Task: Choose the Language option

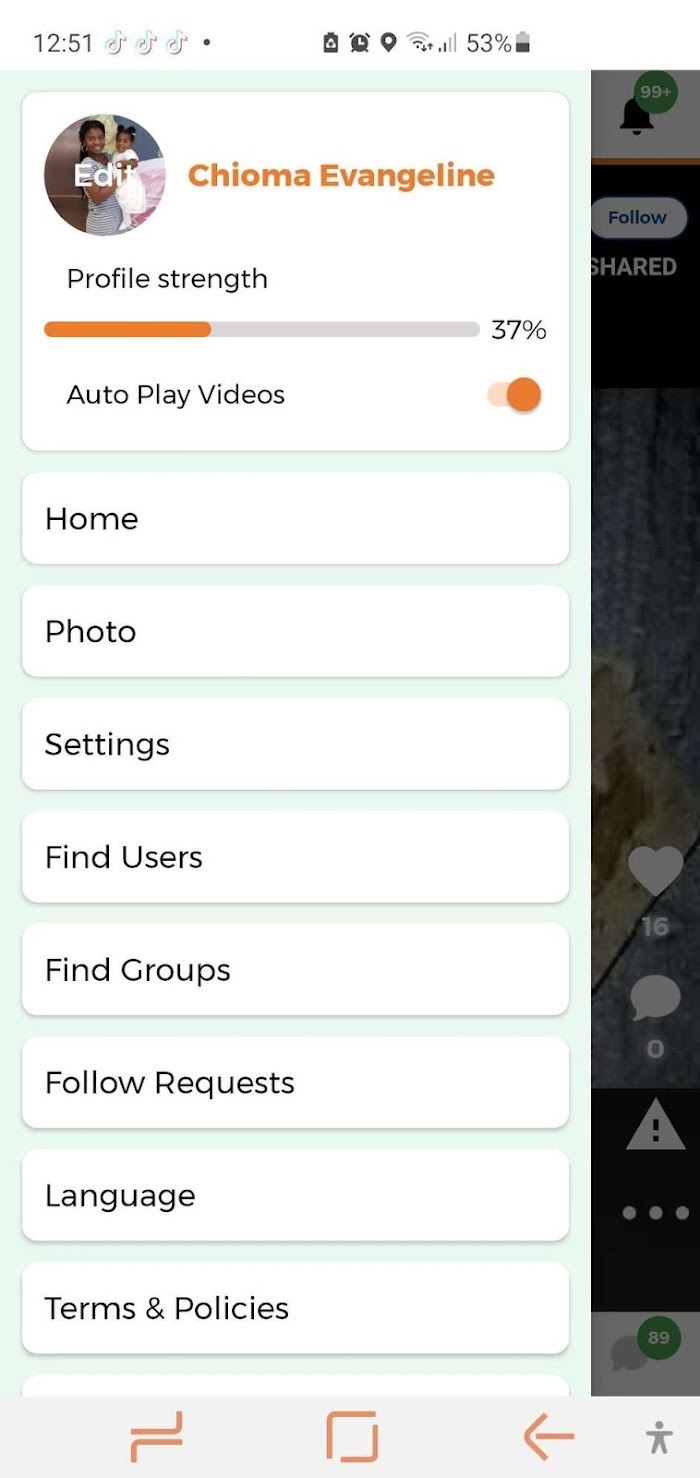Action: pyautogui.click(x=295, y=1196)
